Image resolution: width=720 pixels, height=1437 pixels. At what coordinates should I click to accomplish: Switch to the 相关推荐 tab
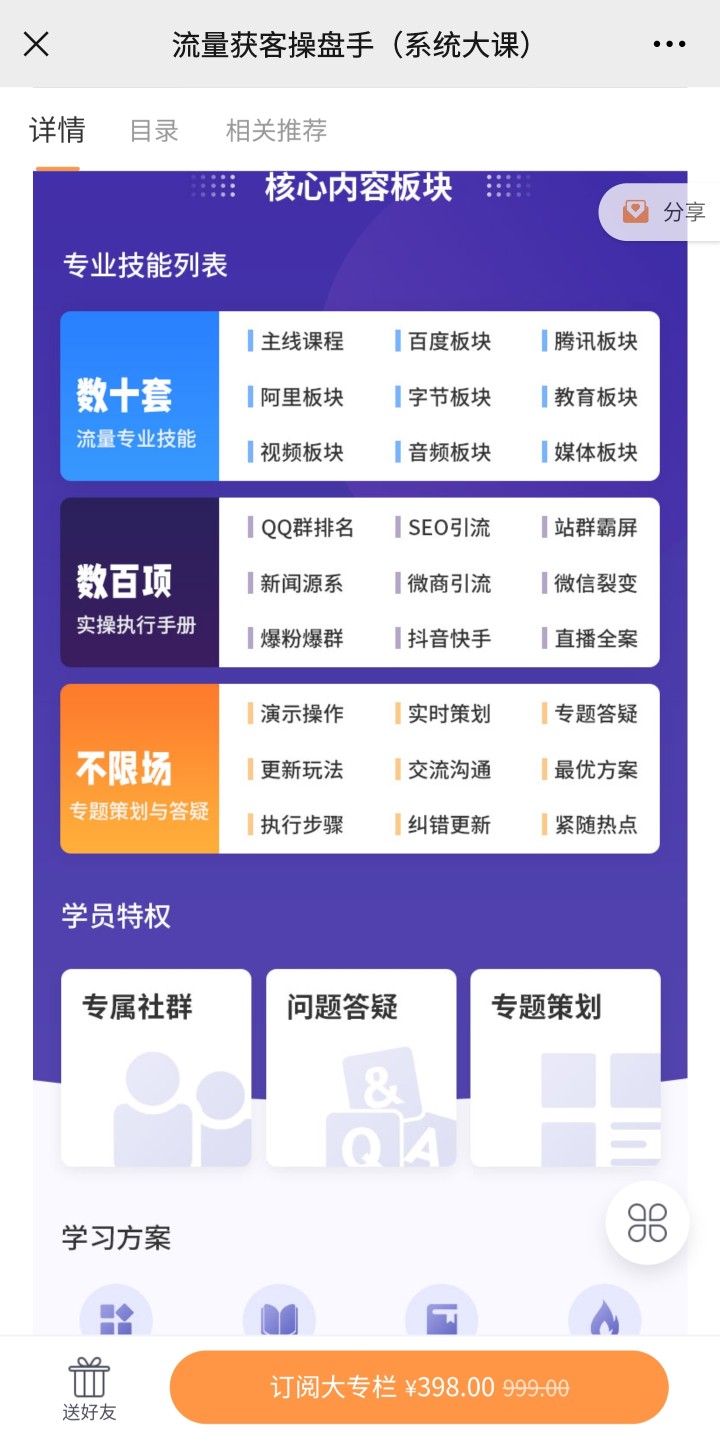[x=276, y=131]
